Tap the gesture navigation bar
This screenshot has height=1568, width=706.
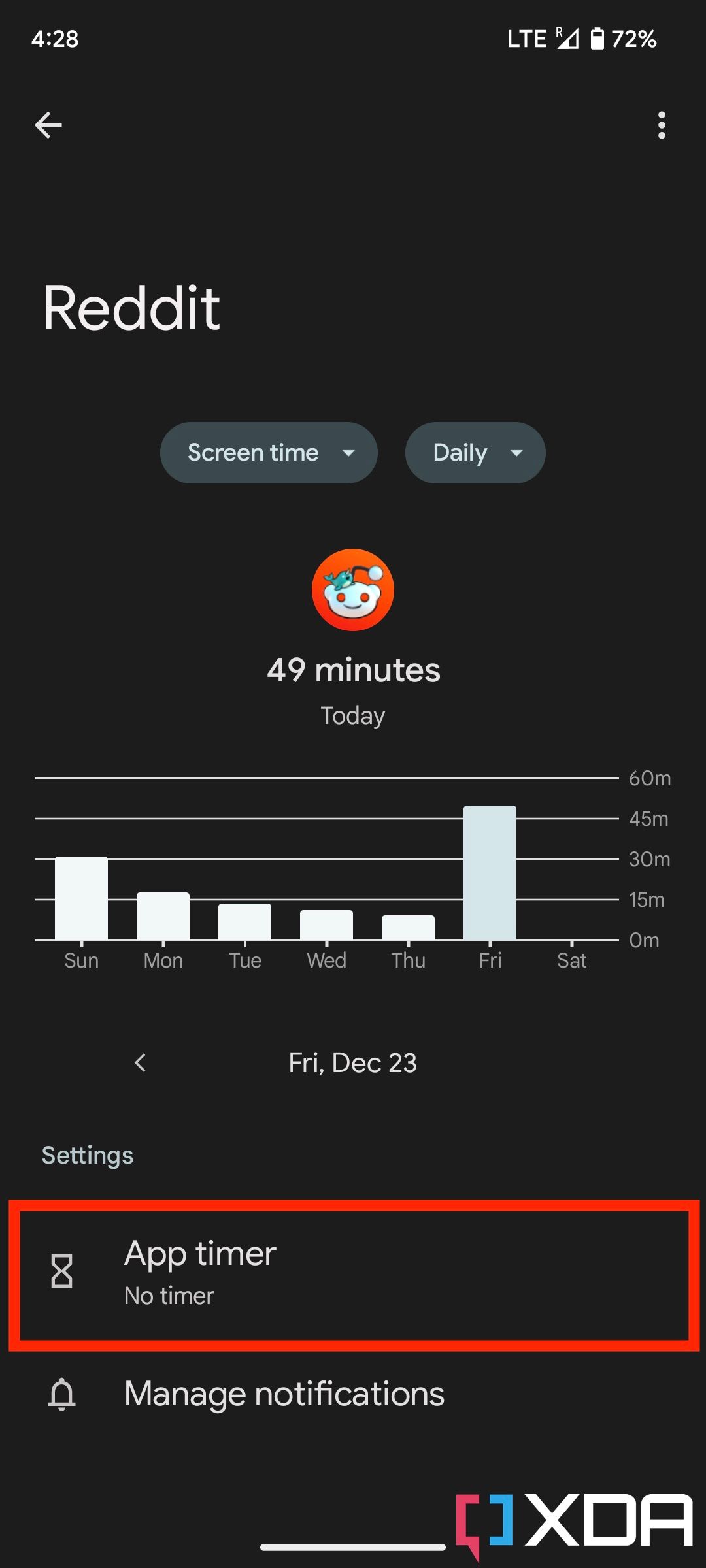coord(353,1547)
